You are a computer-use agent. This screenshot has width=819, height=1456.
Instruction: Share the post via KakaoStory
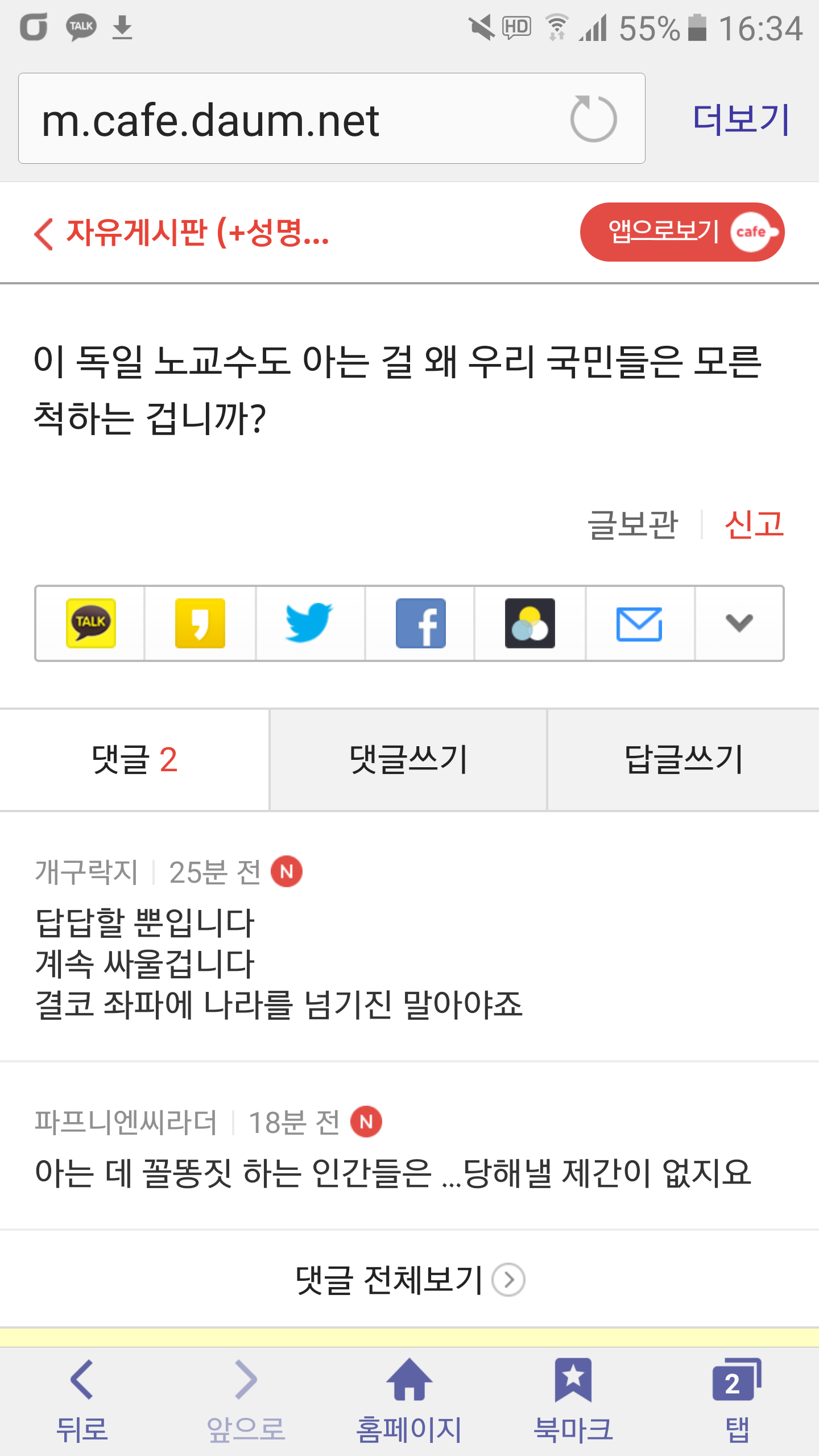pos(200,623)
